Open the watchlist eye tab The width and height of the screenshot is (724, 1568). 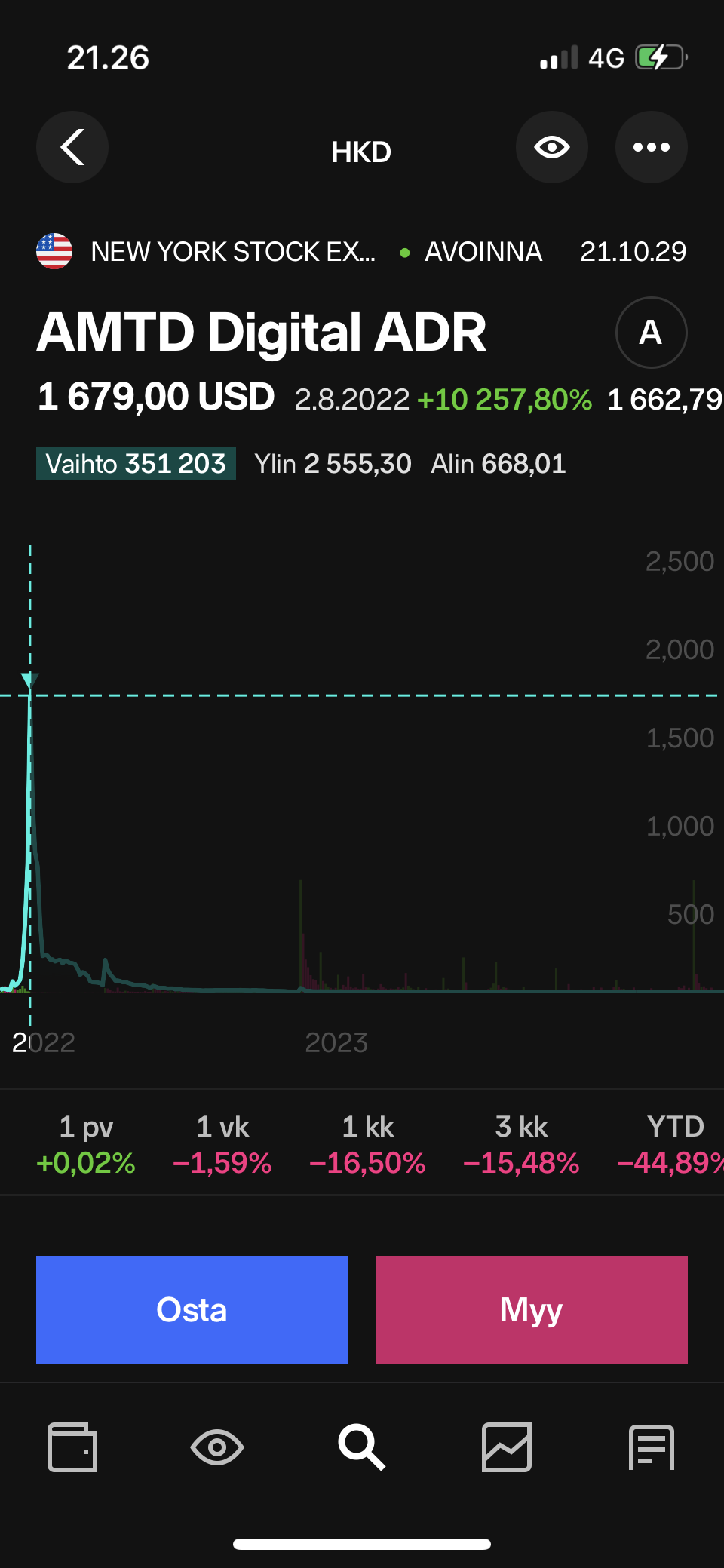coord(217,1447)
